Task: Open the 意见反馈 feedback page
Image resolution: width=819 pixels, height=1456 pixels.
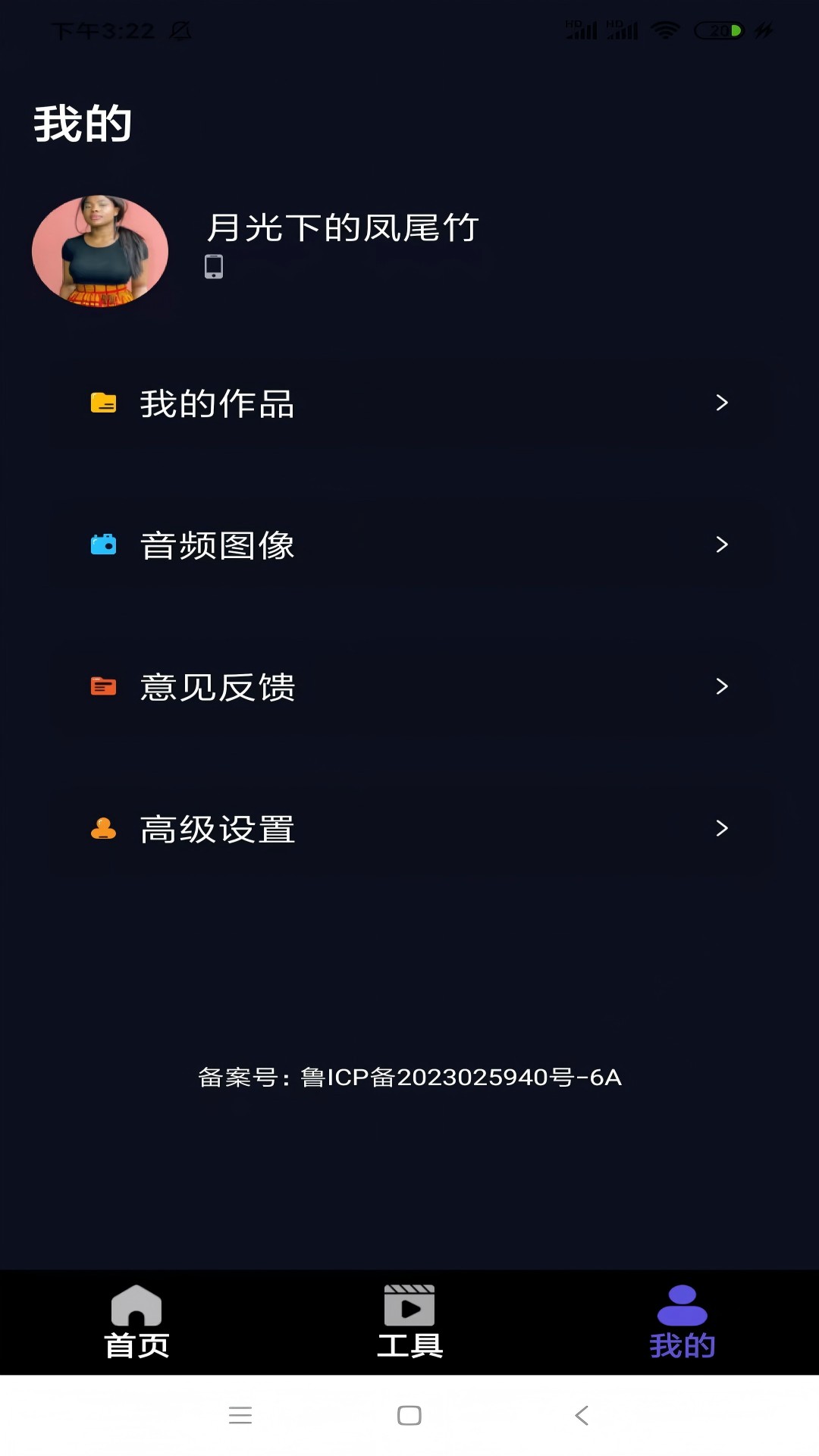Action: (217, 686)
